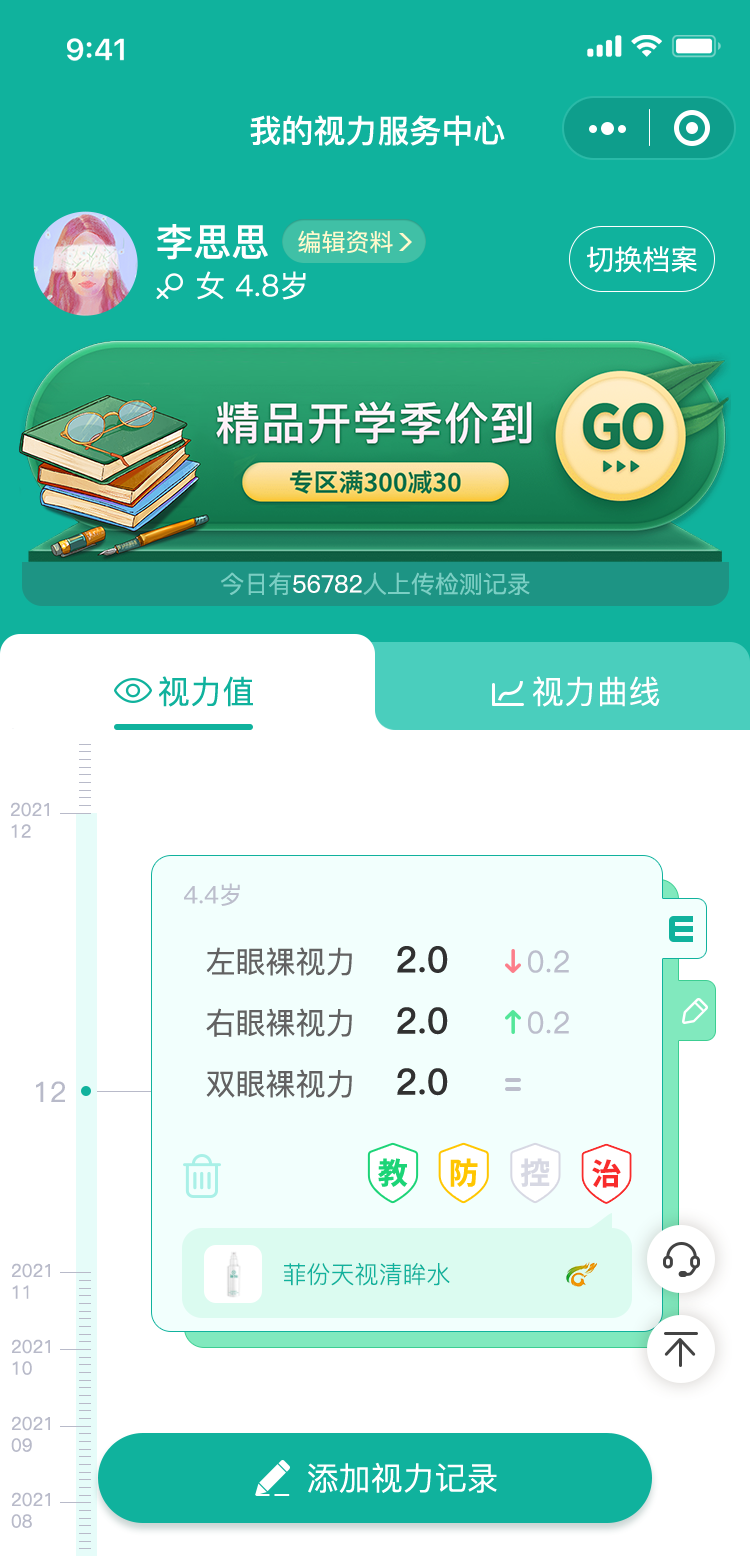Tap the red 治 shield badge
The width and height of the screenshot is (750, 1556).
[606, 1173]
